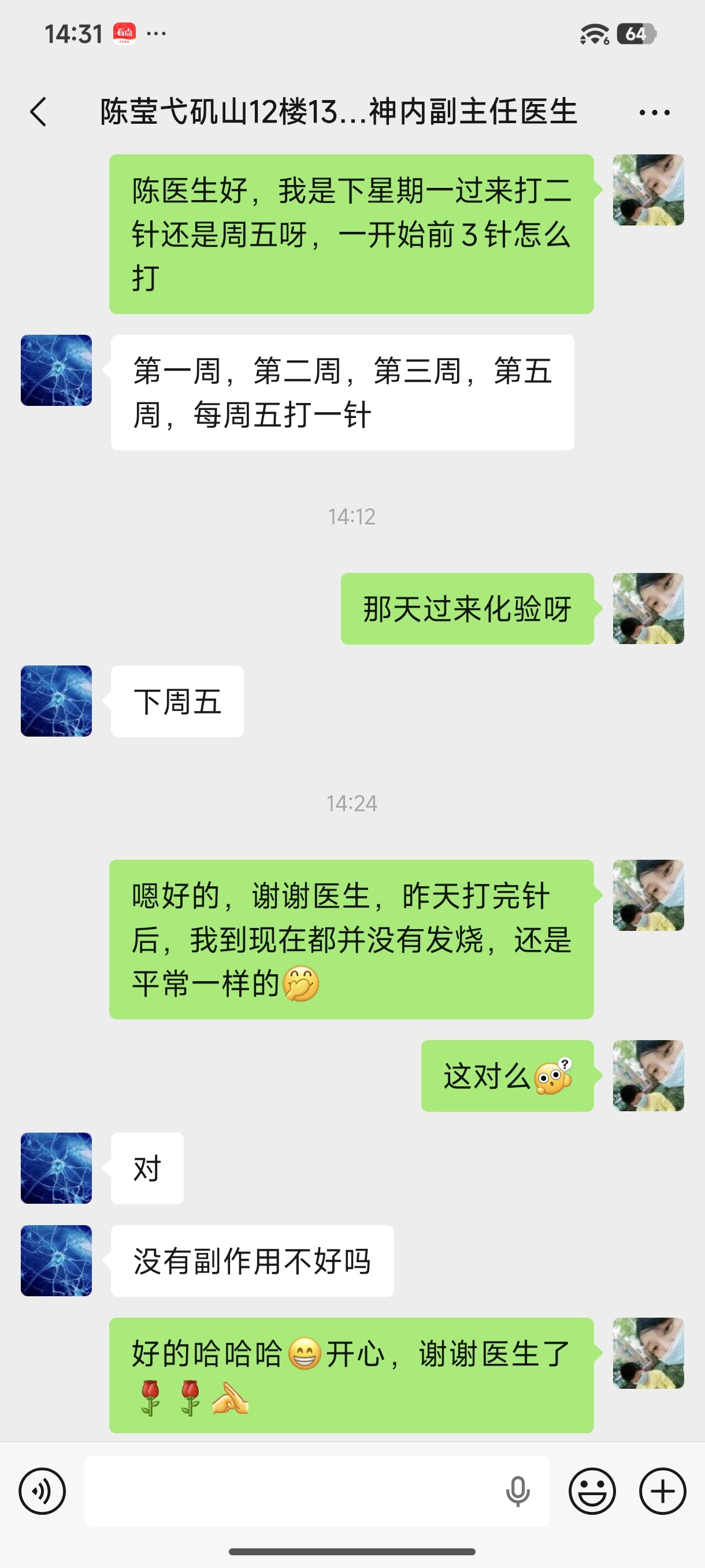Tap the microphone icon in the input box
This screenshot has width=705, height=1568.
(x=518, y=1491)
